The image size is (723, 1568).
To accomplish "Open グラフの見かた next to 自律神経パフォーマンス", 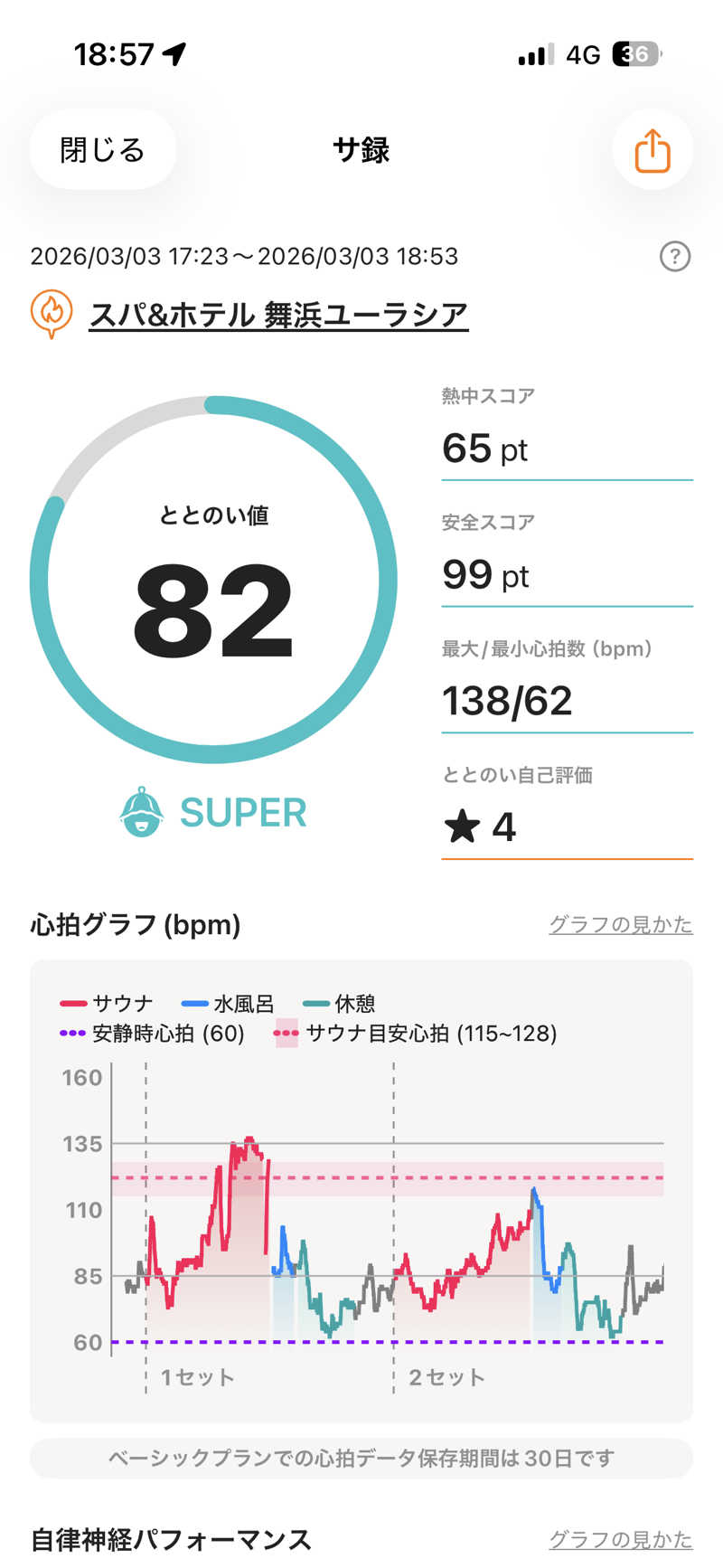I will (x=620, y=1539).
